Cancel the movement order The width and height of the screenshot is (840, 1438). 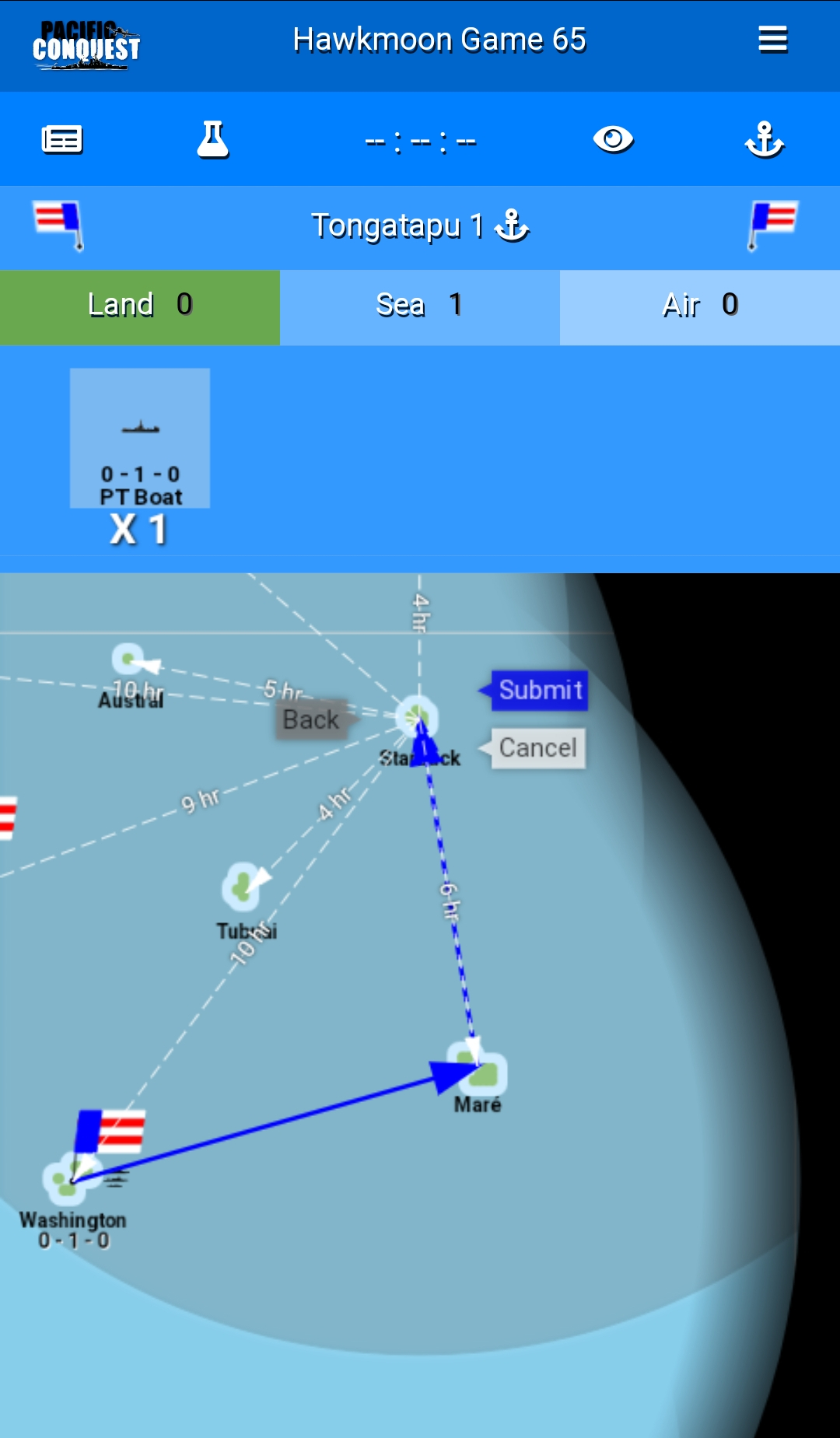coord(537,748)
